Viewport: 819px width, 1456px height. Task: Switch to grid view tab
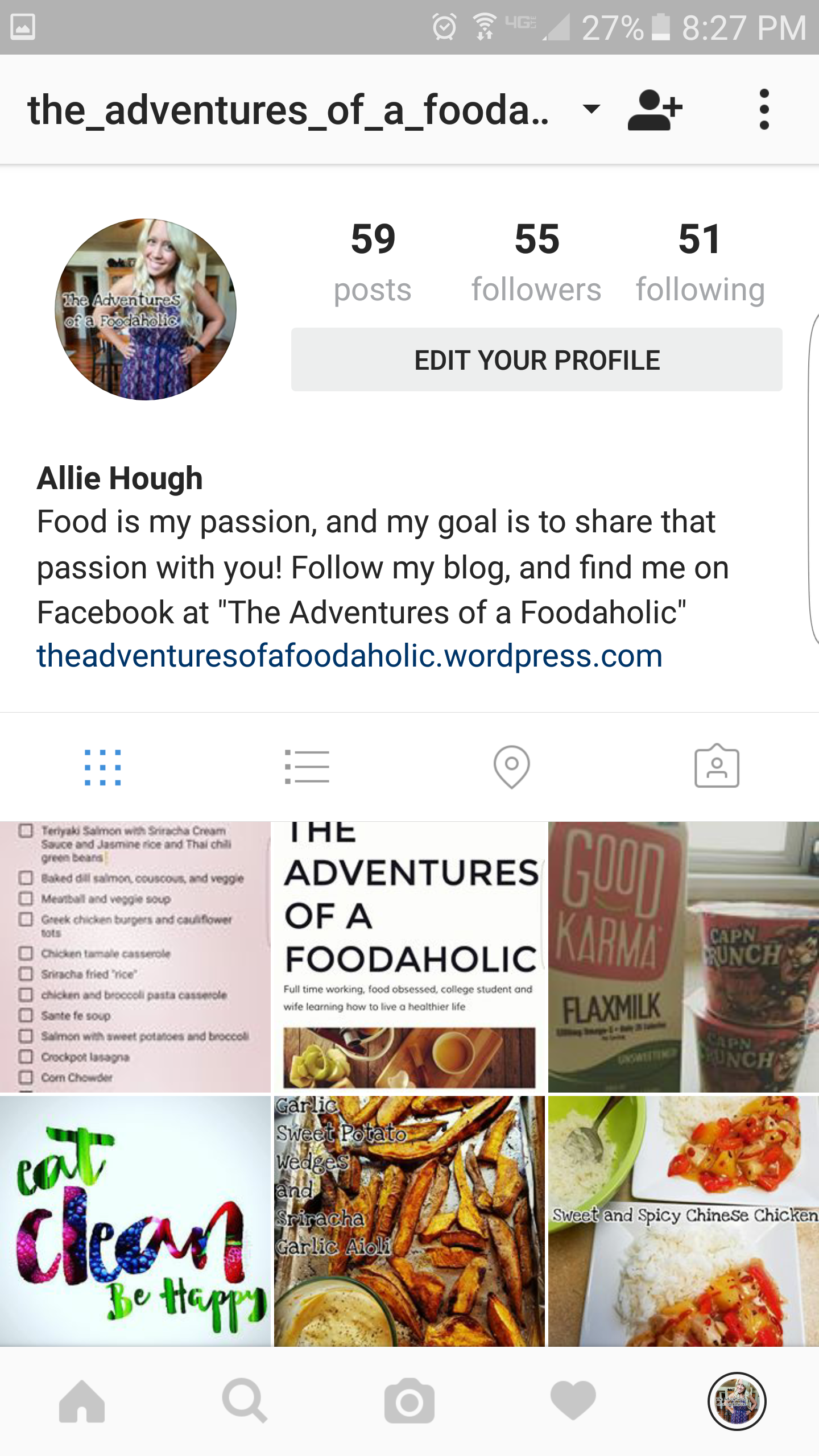tap(102, 767)
